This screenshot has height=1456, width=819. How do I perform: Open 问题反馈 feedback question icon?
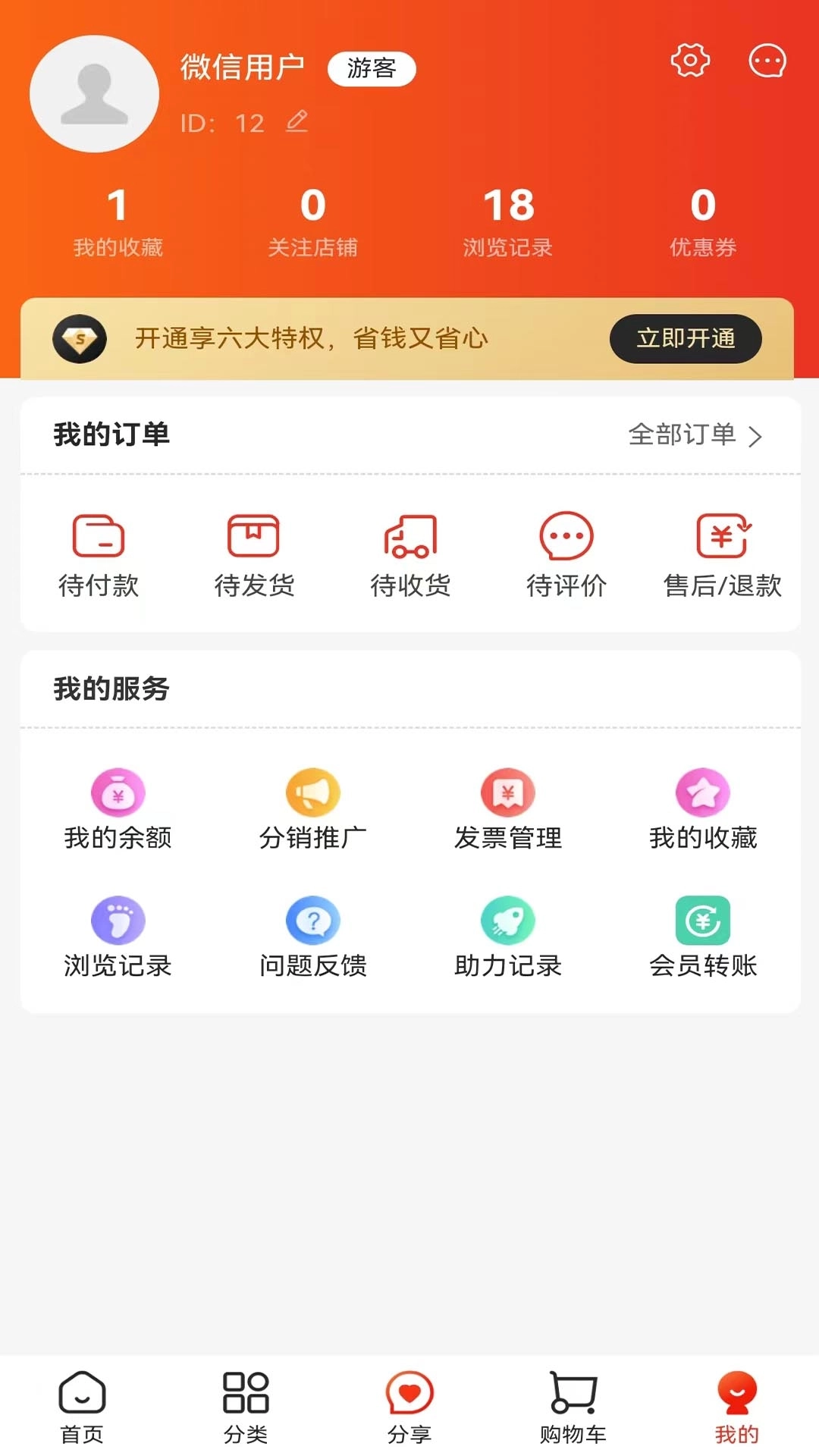(x=313, y=920)
